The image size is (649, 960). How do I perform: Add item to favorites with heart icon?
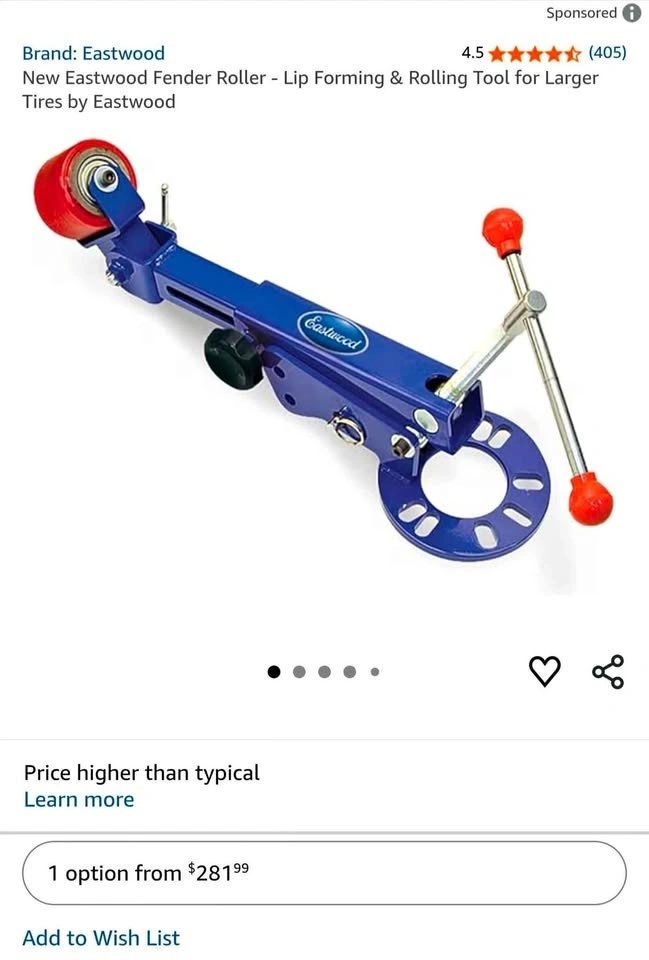(544, 671)
